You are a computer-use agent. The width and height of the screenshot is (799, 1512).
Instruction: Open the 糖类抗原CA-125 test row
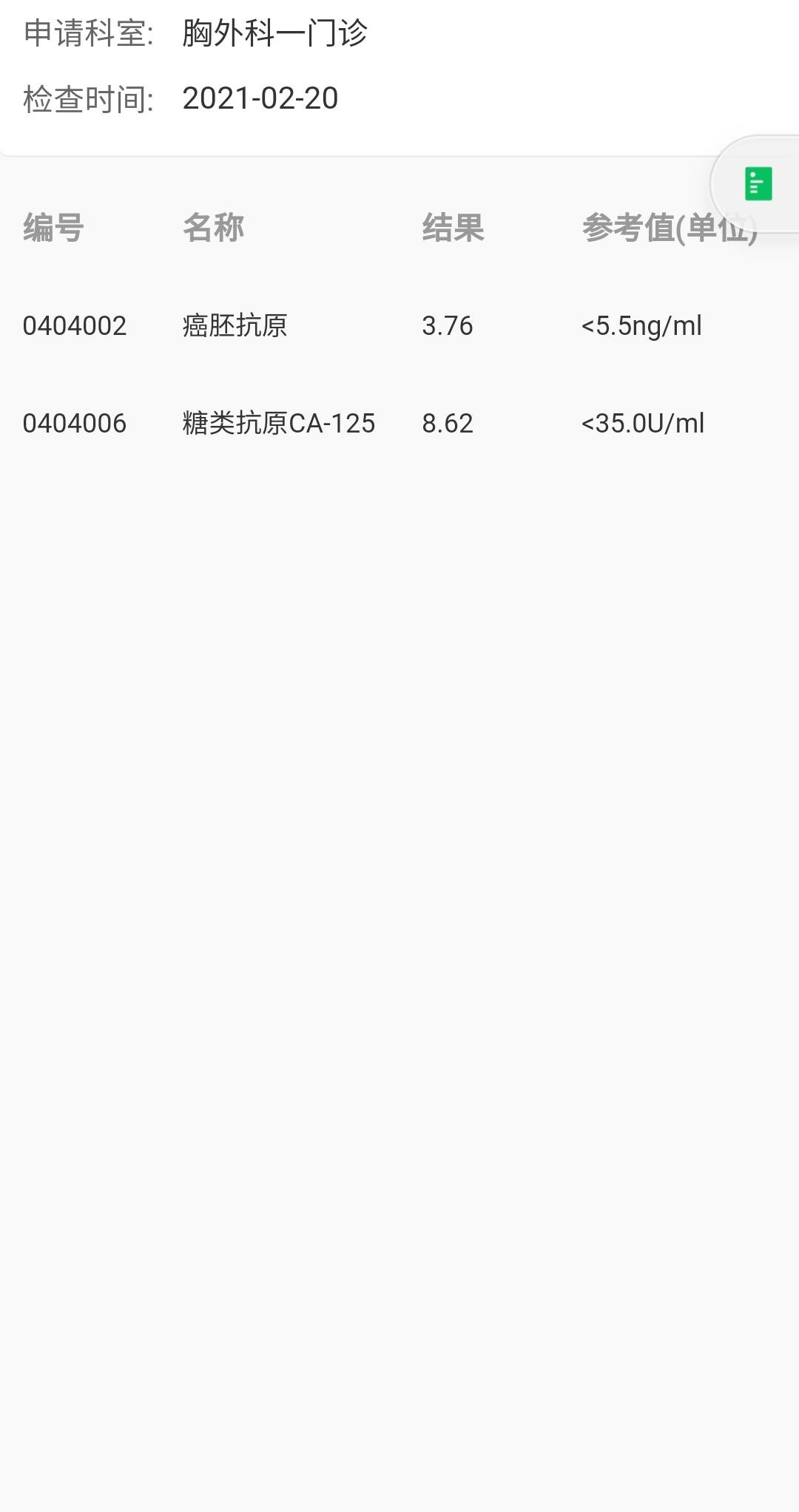coord(278,423)
